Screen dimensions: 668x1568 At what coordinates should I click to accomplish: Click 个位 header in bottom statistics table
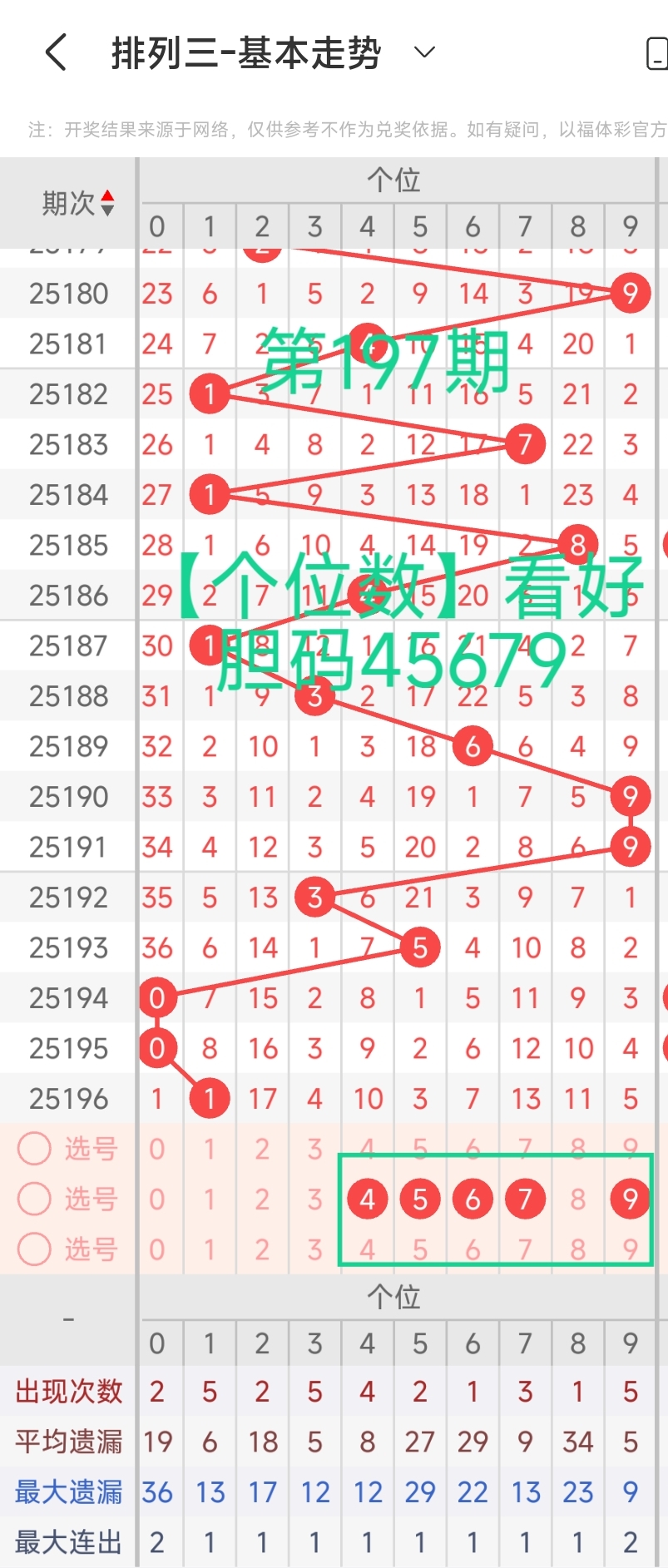tap(393, 1296)
